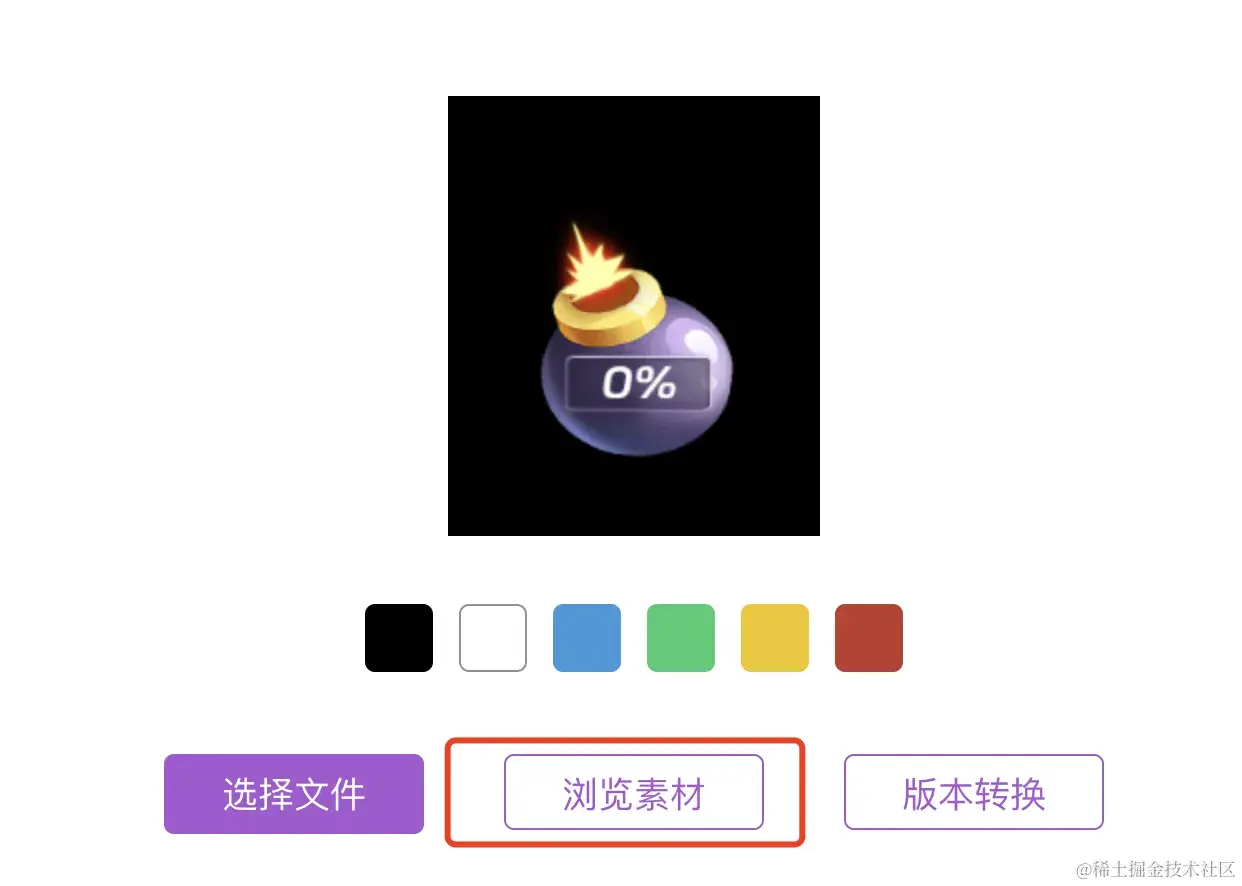Apply the yellow background color
This screenshot has height=886, width=1242.
pyautogui.click(x=775, y=638)
